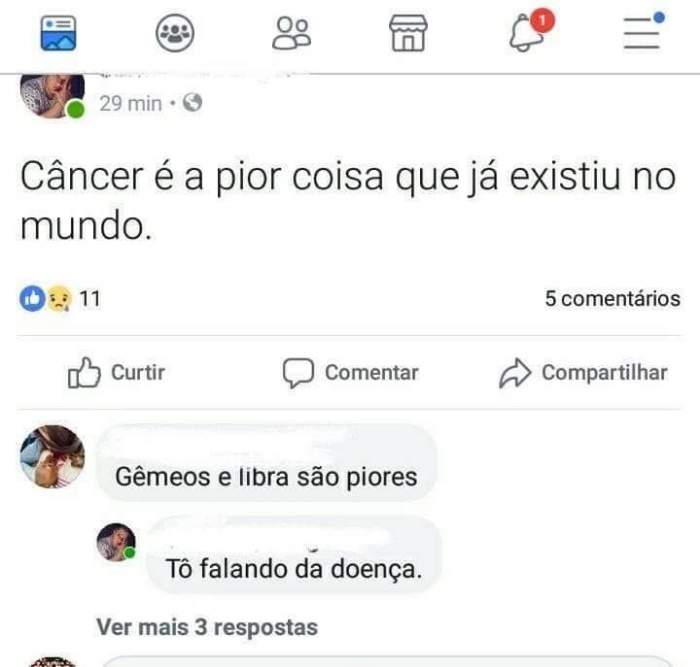Open the notifications bell
This screenshot has height=667, width=700.
528,32
